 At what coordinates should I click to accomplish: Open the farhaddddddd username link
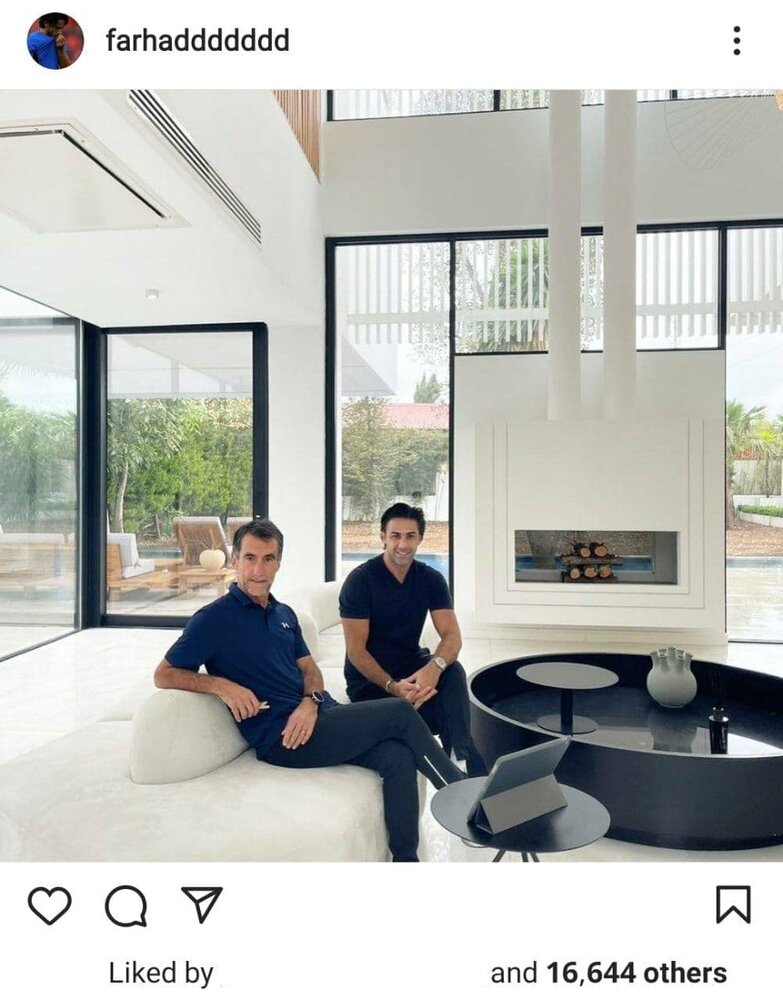[x=197, y=41]
